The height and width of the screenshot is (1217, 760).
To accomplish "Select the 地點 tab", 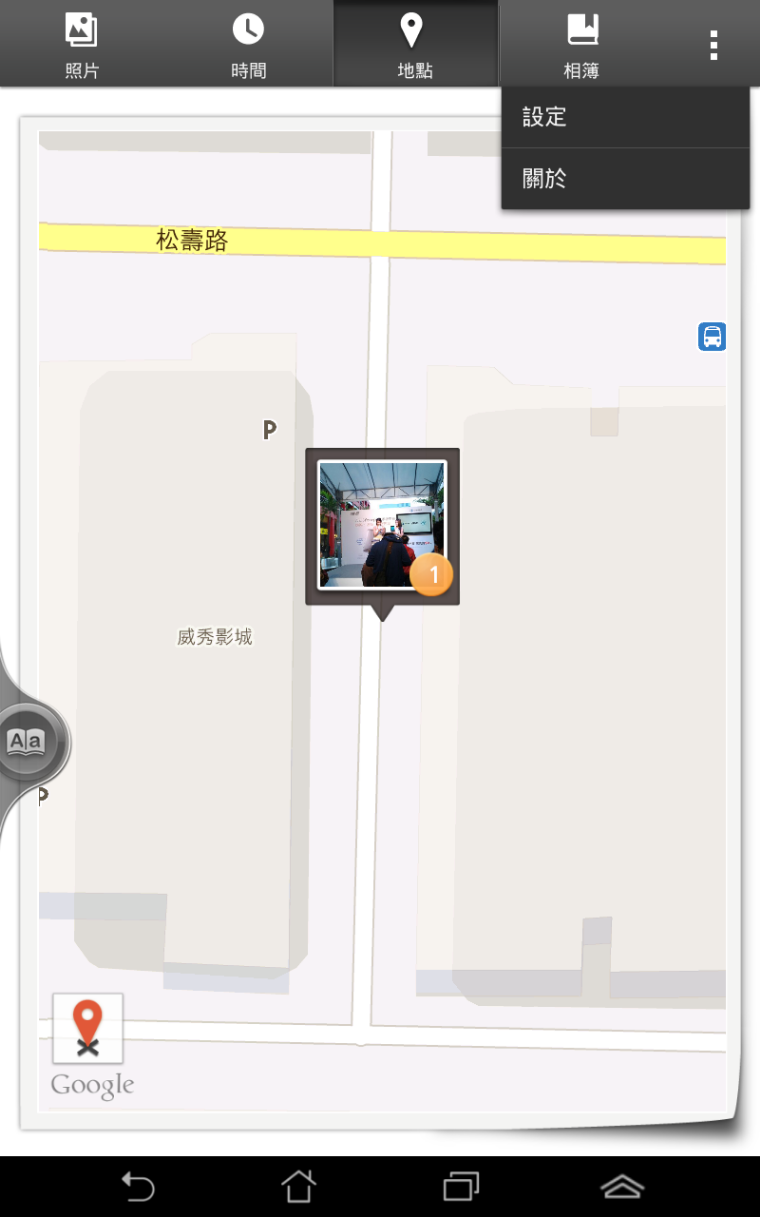I will (414, 44).
